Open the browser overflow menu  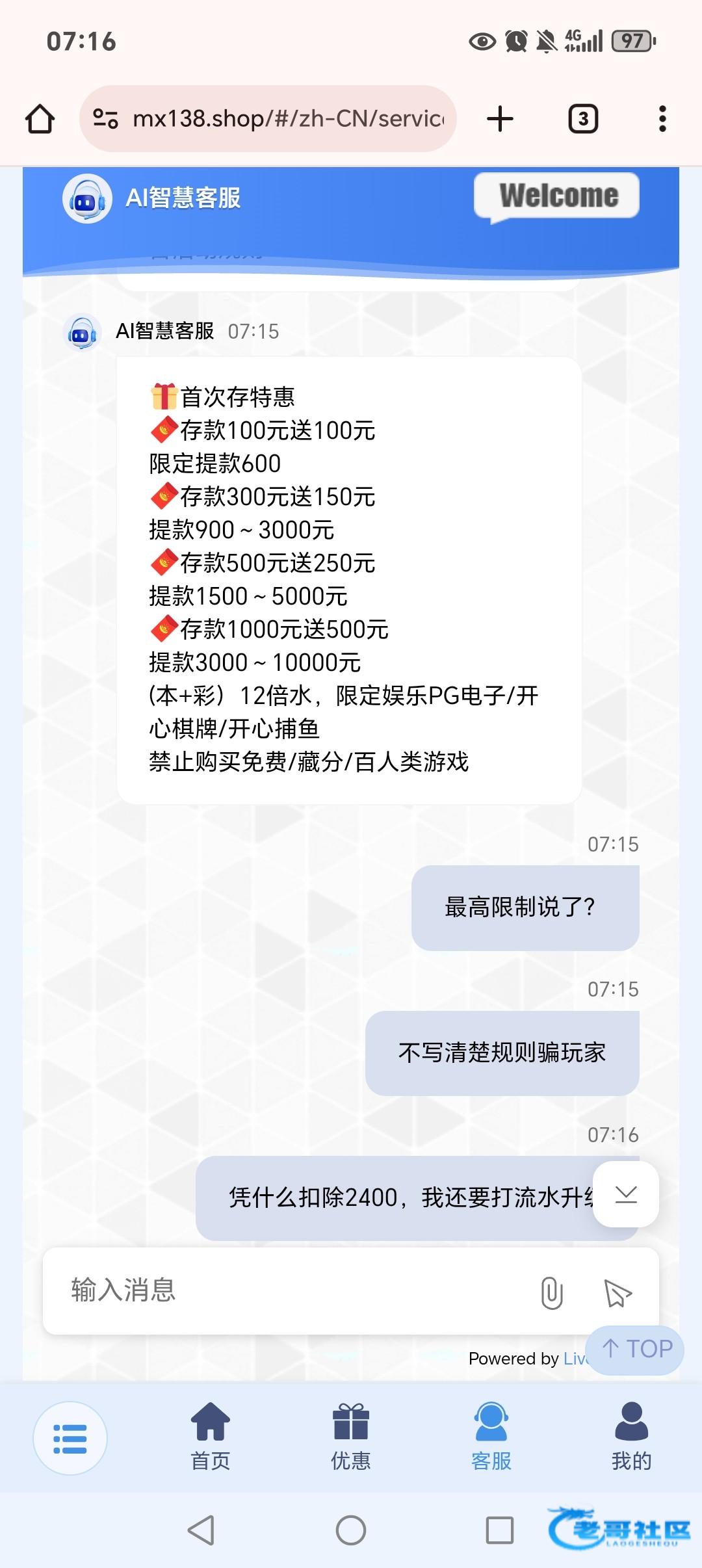tap(662, 119)
